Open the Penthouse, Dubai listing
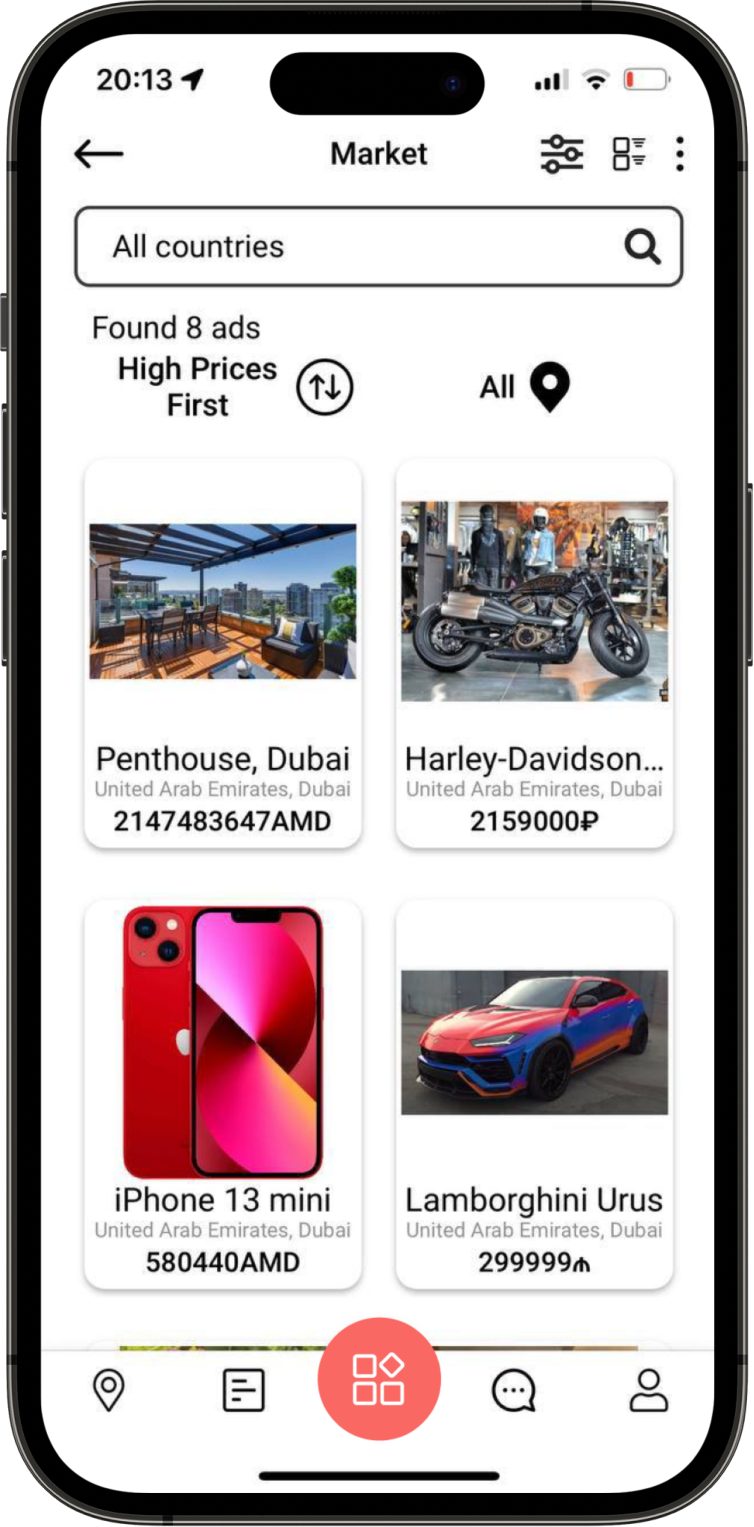Viewport: 754px width, 1527px height. pos(223,653)
